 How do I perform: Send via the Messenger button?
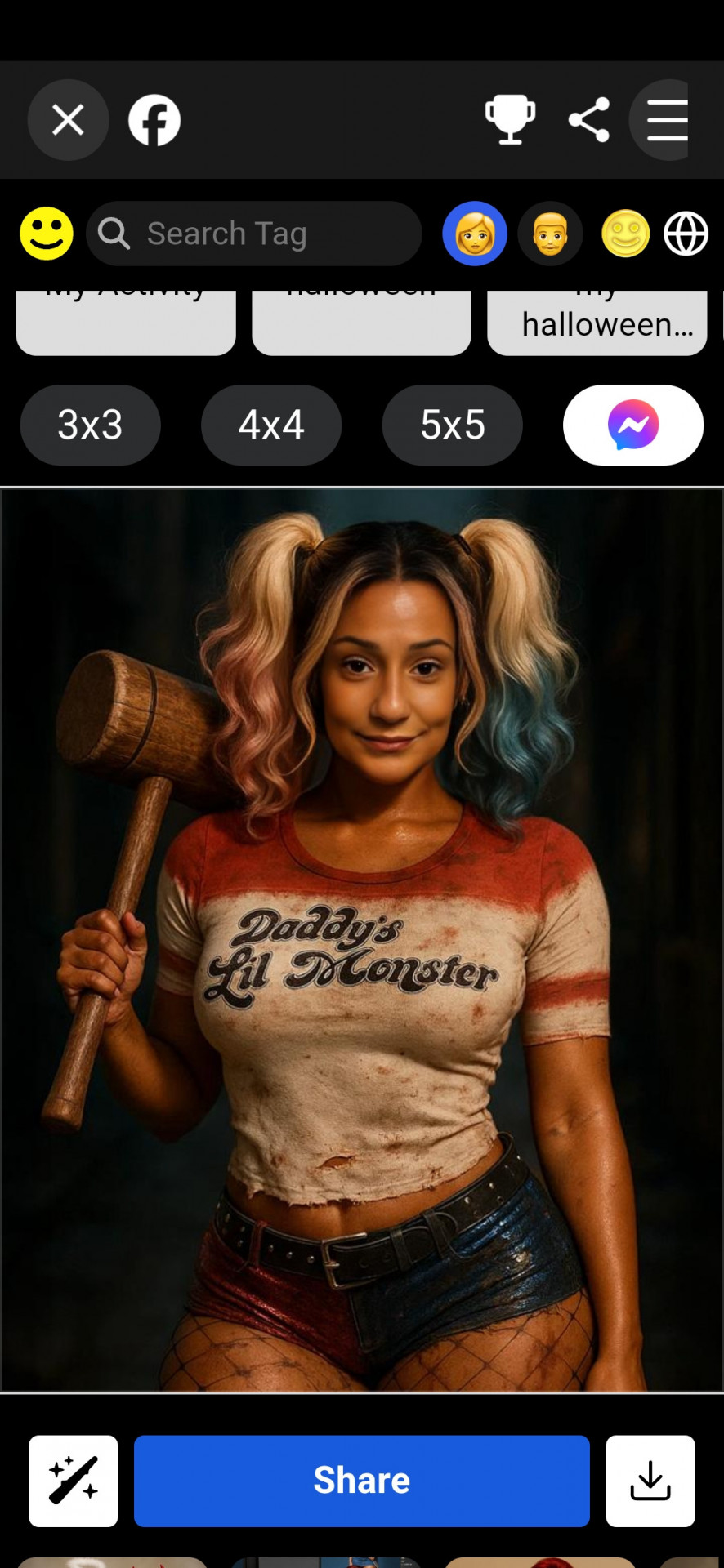pos(633,425)
